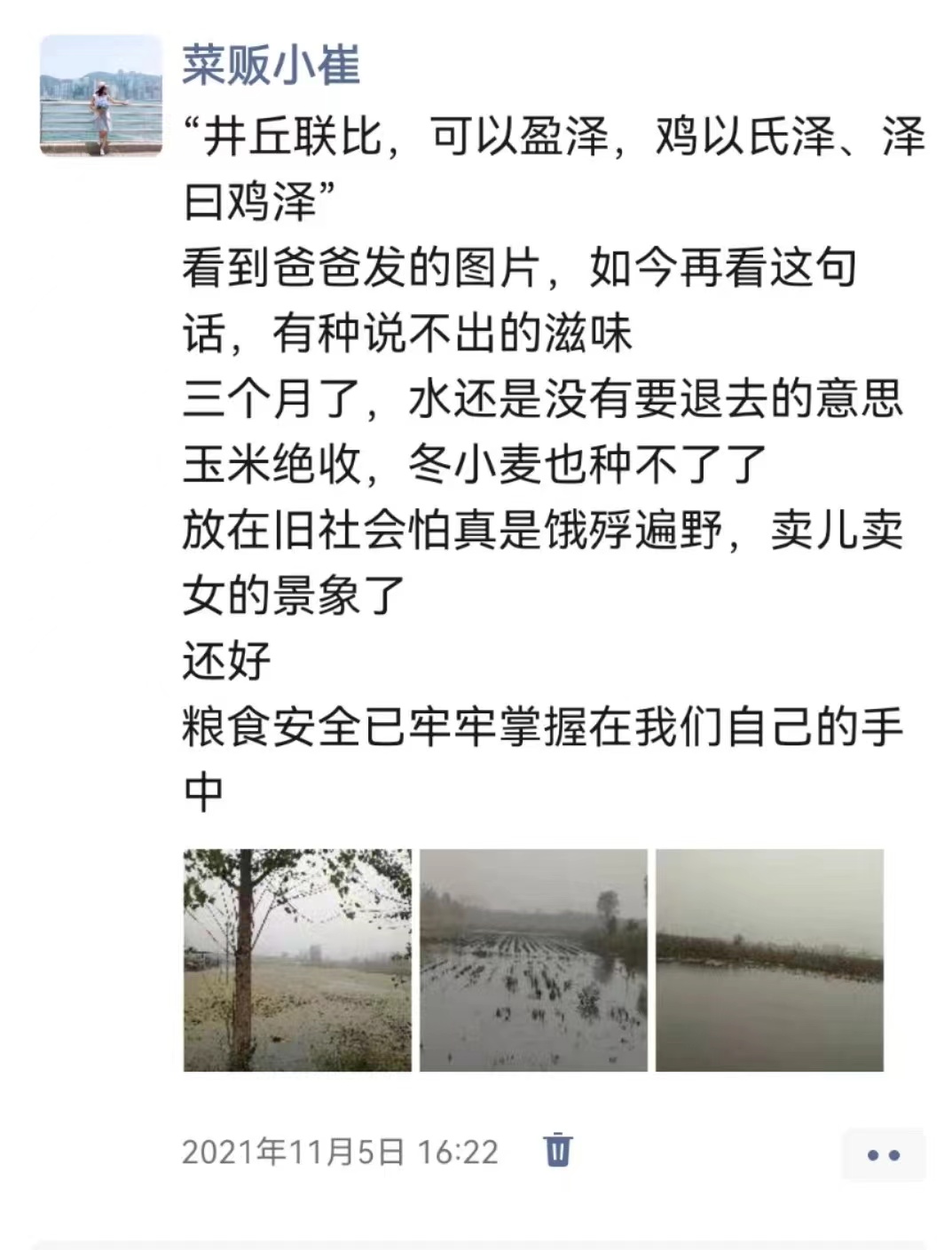952x1250 pixels.
Task: Open 菜贩小崔's profile avatar
Action: [x=101, y=97]
